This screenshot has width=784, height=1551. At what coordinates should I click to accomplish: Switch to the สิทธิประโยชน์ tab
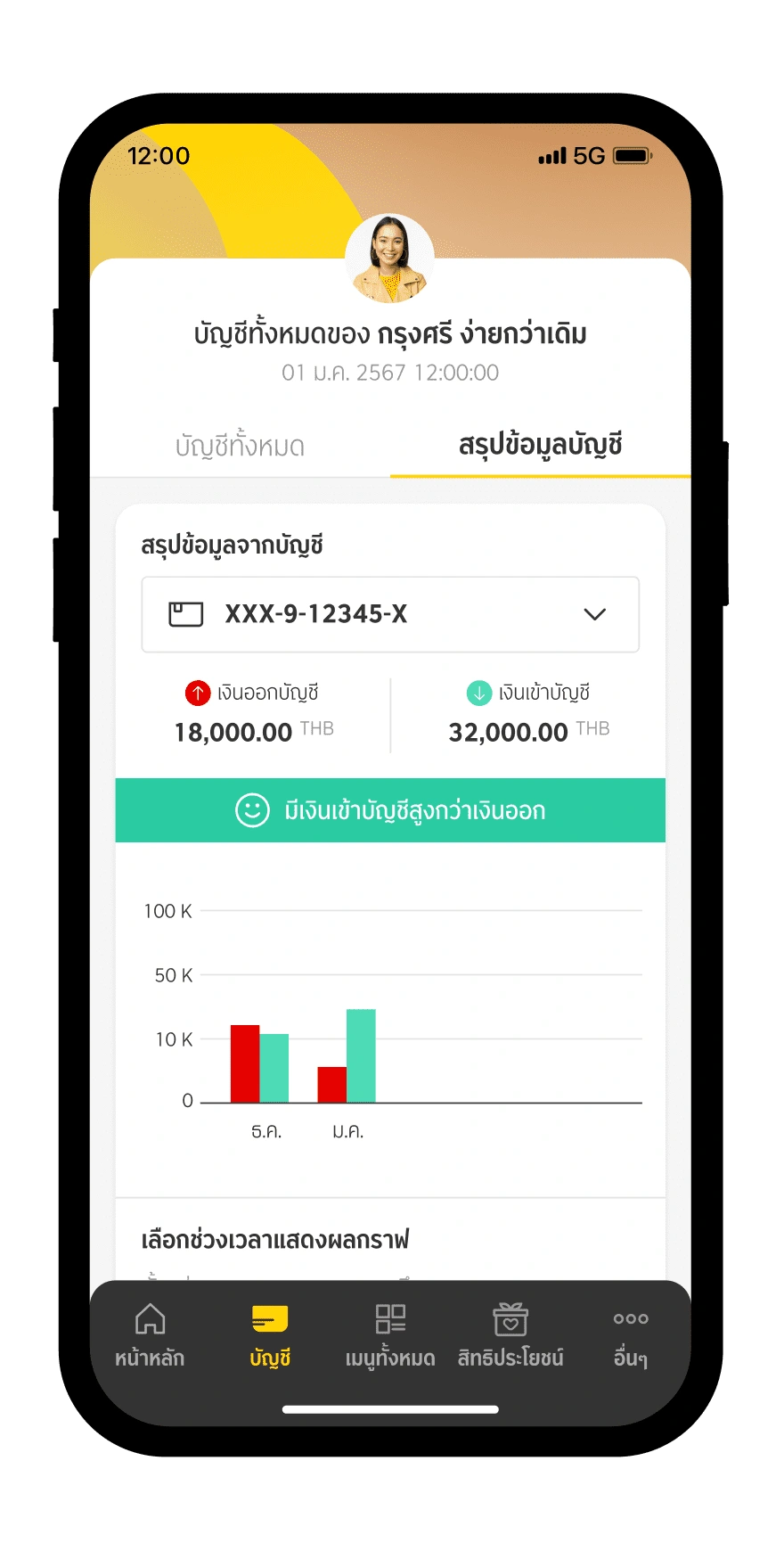pyautogui.click(x=510, y=1334)
